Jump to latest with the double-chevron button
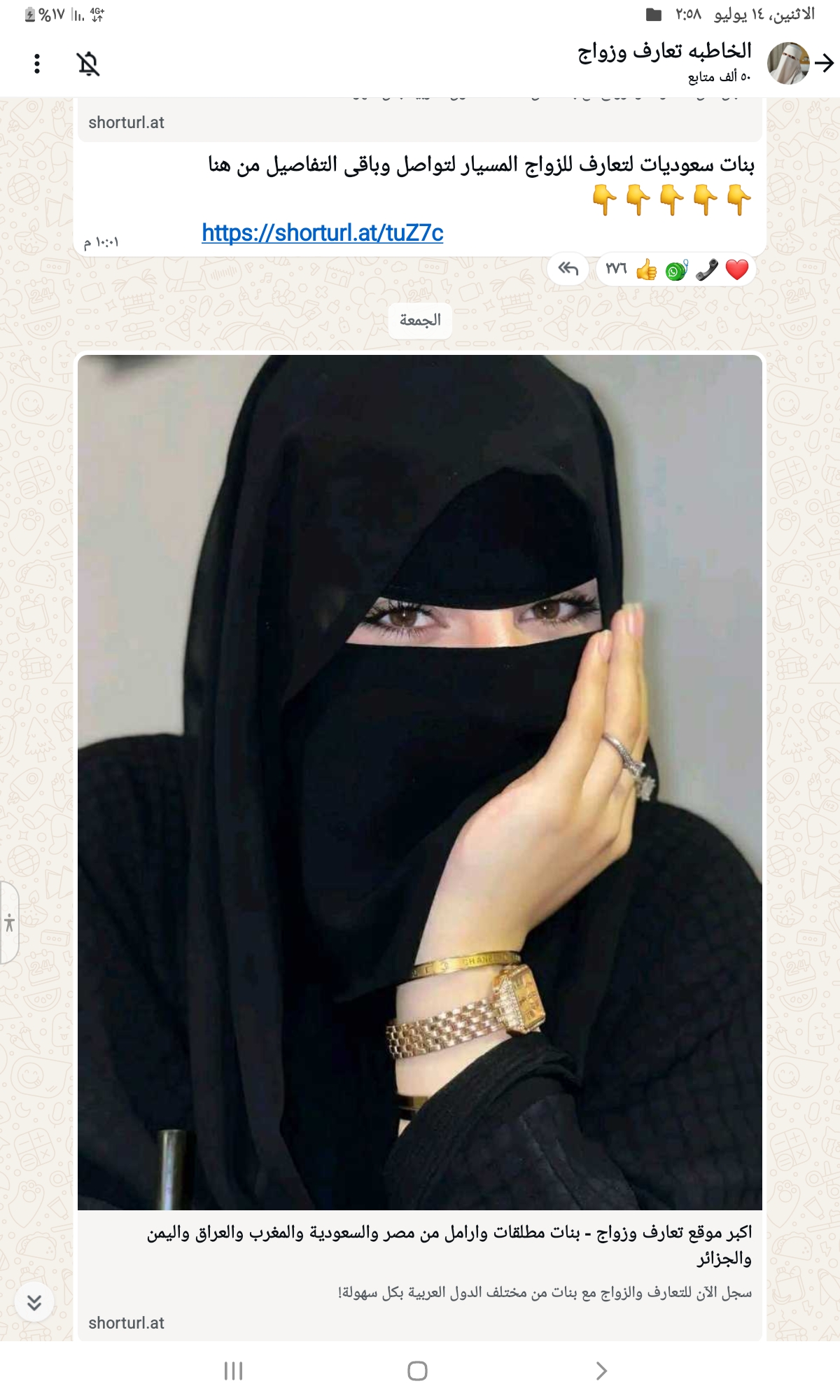 (34, 1303)
